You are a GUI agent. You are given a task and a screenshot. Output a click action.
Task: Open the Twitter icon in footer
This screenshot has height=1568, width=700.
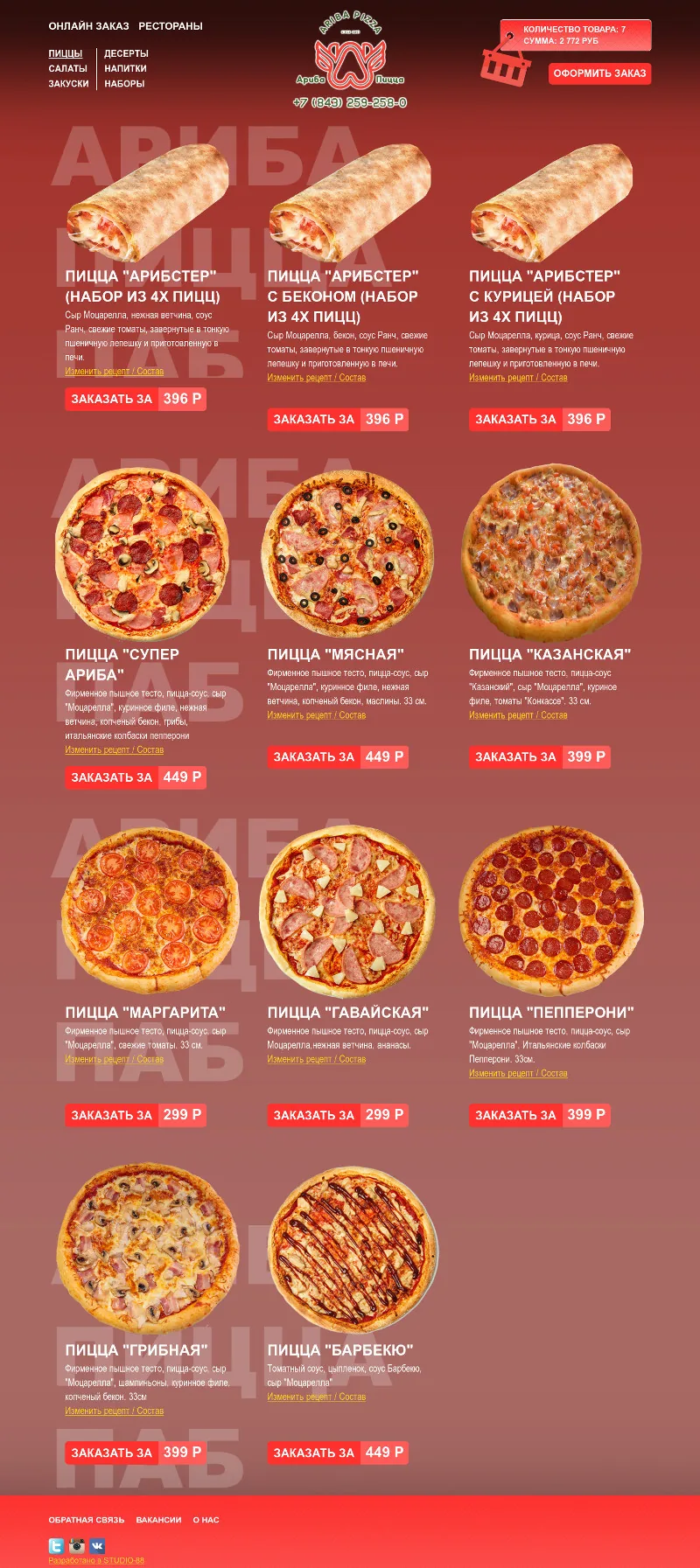pos(56,1545)
